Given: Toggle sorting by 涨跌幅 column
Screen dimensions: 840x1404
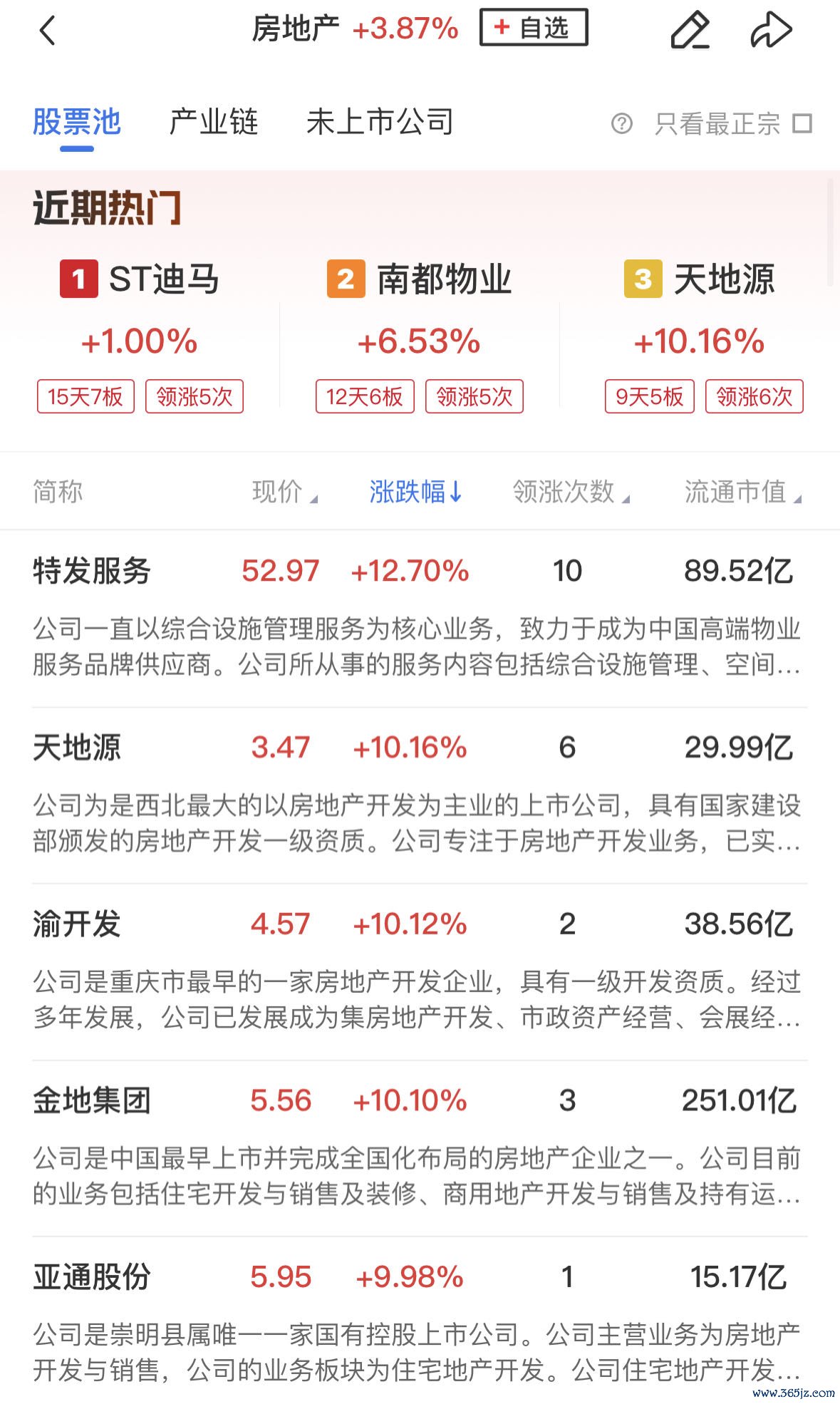Looking at the screenshot, I should [415, 491].
